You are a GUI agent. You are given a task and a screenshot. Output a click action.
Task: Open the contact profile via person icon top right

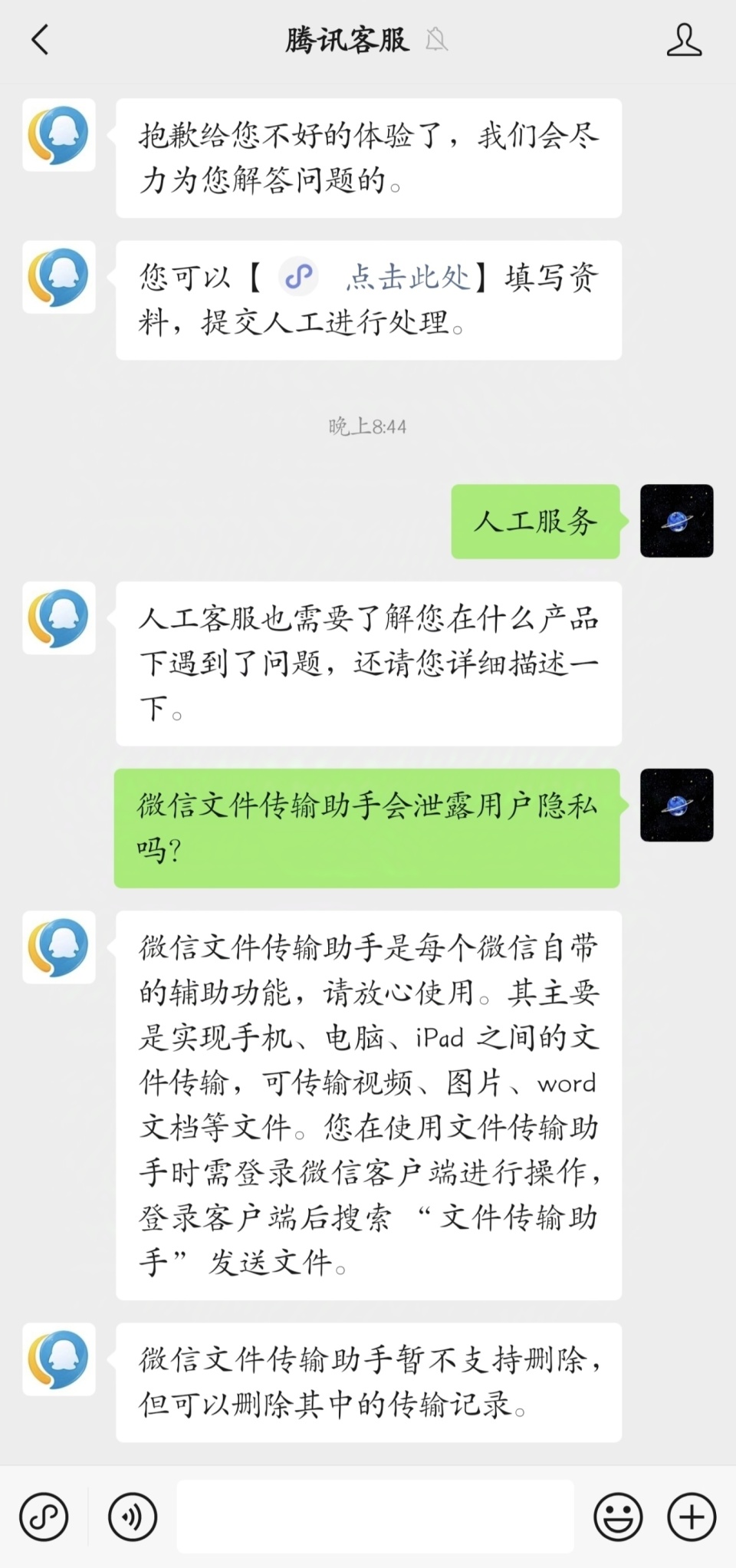tap(686, 41)
